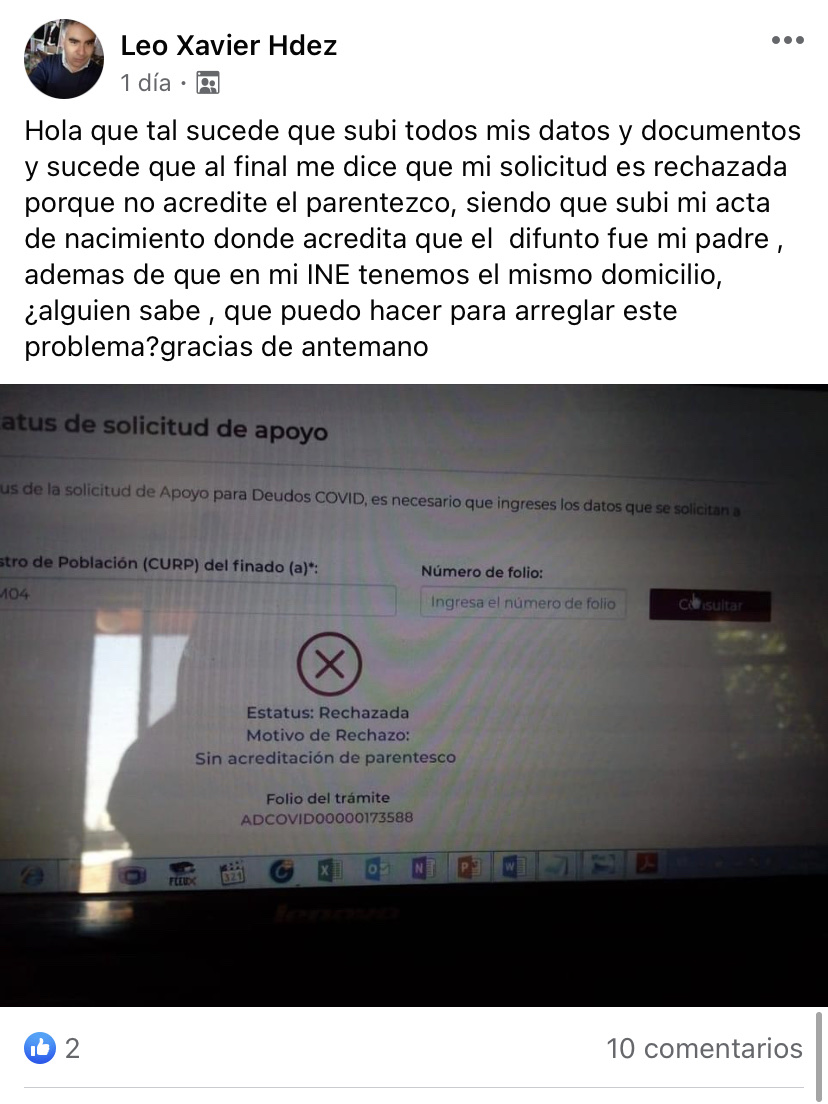View who reacted to the post

(x=52, y=1048)
